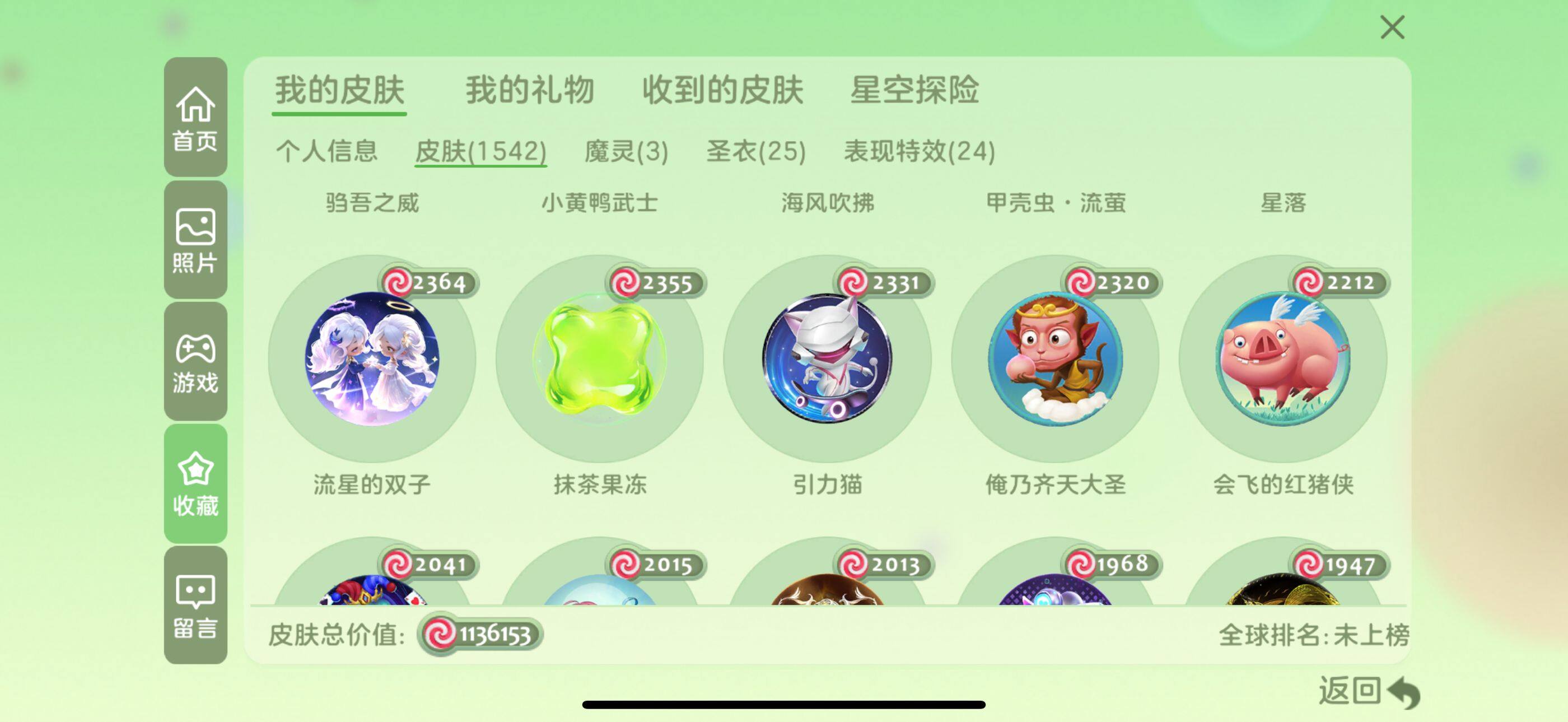View the 魔灵(3) sub-tab
The height and width of the screenshot is (722, 1568).
(x=626, y=151)
